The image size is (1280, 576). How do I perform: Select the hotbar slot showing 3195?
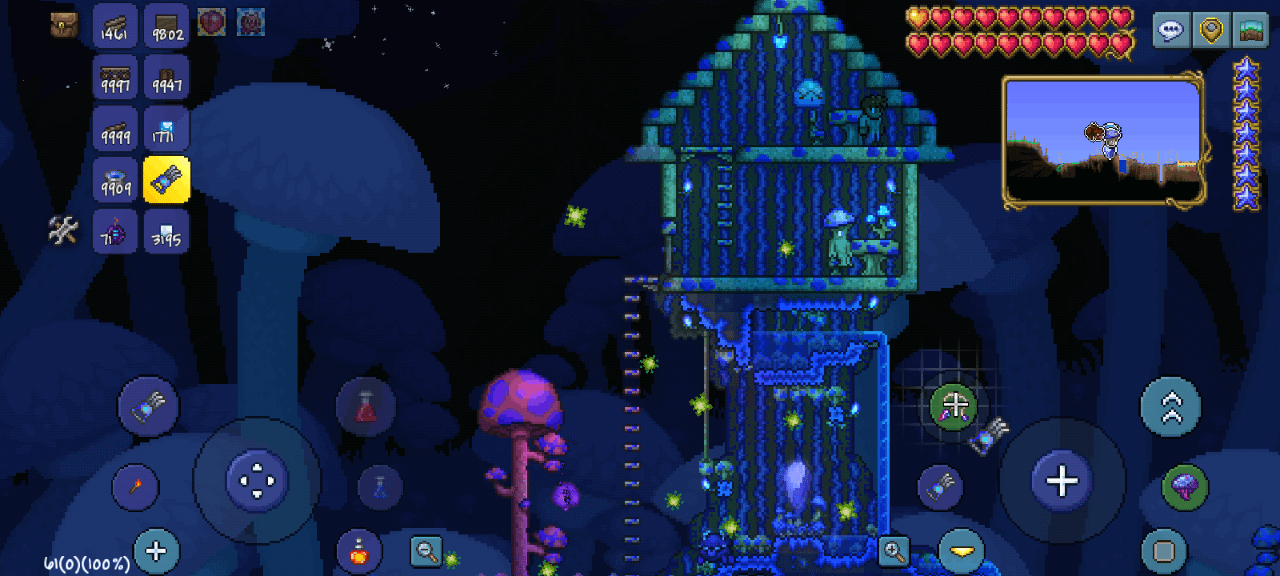[x=166, y=231]
